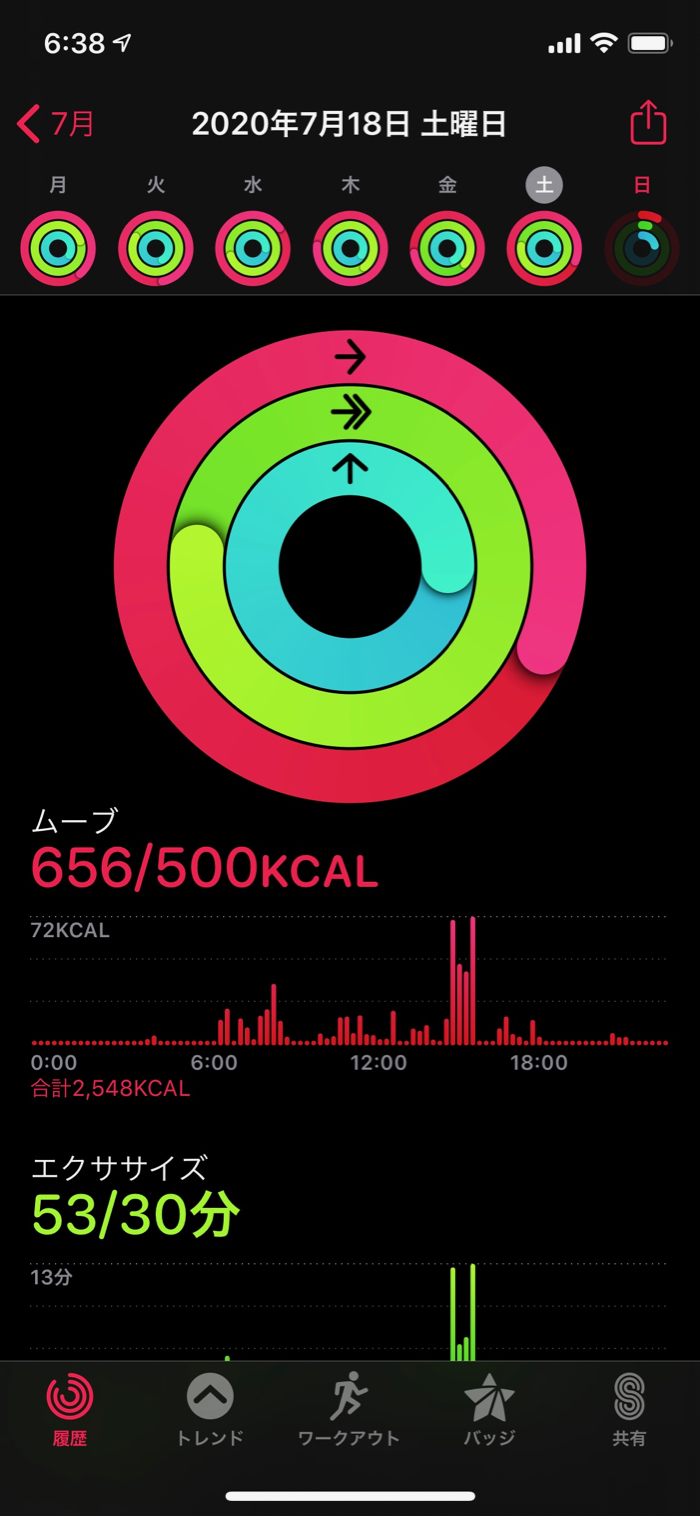Viewport: 700px width, 1516px height.
Task: Select Friday's (金) activity rings
Action: (x=447, y=248)
